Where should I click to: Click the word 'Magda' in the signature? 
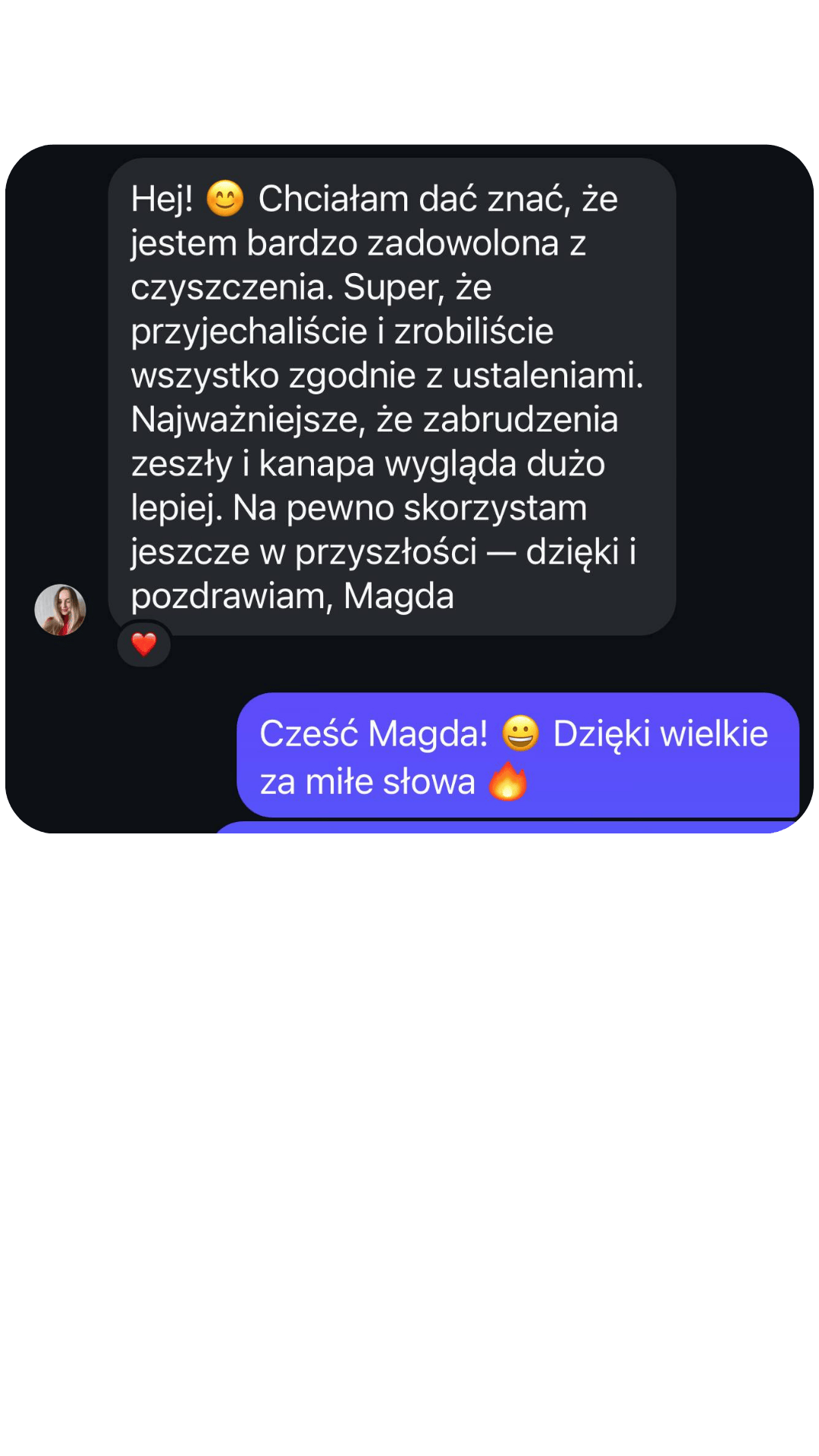403,598
